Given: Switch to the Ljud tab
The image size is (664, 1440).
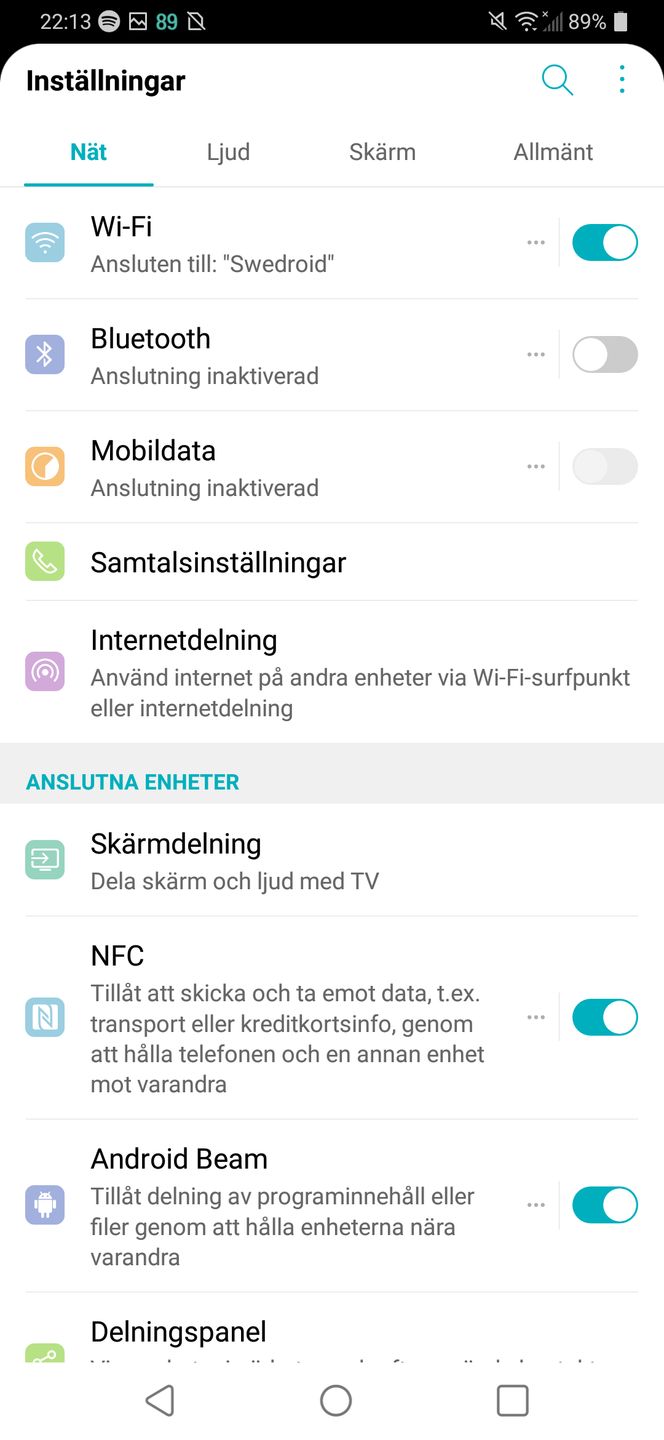Looking at the screenshot, I should click(x=228, y=152).
